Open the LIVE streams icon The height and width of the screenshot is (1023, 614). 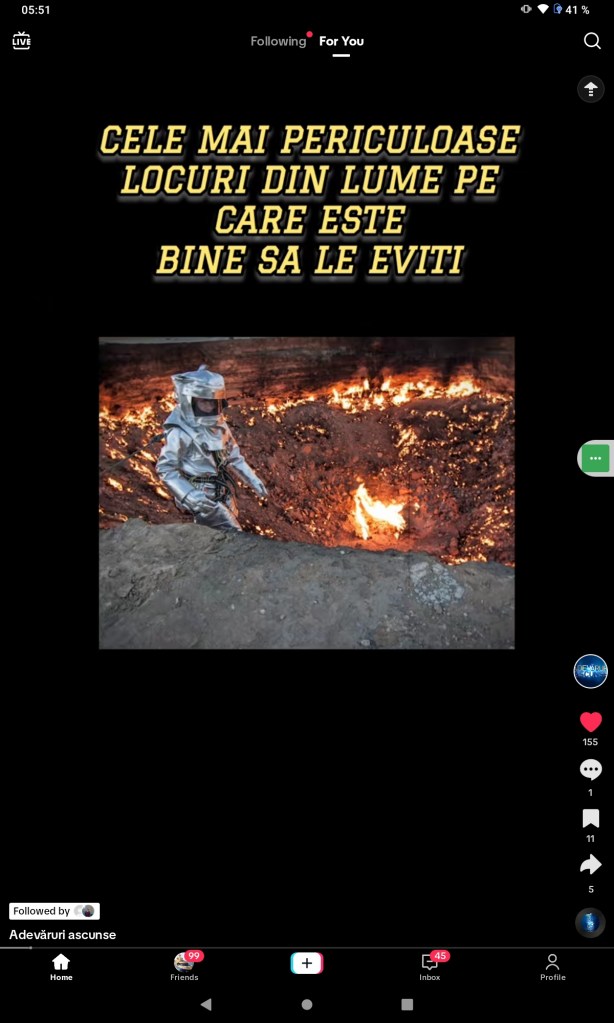(21, 41)
